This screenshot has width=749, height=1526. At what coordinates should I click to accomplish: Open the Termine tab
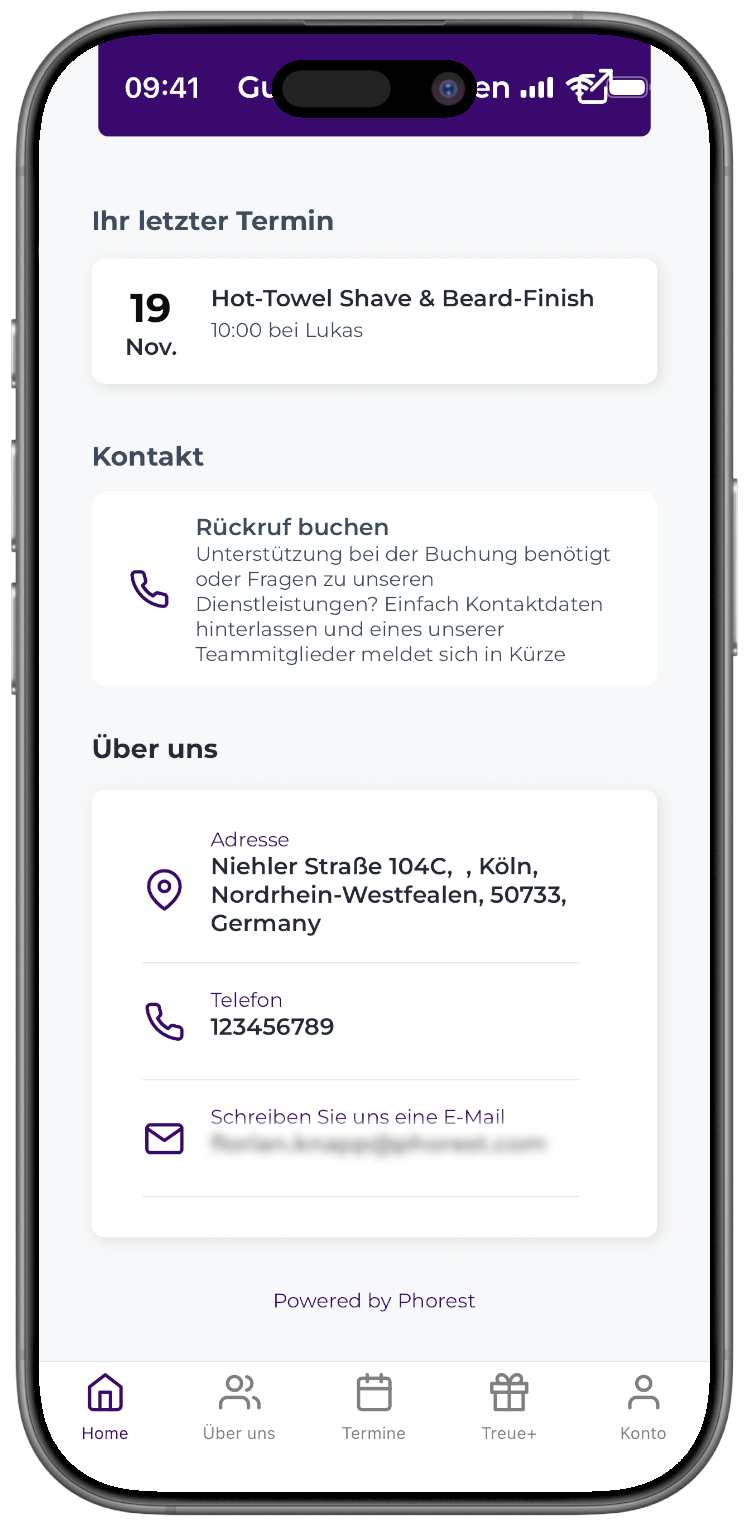374,1406
